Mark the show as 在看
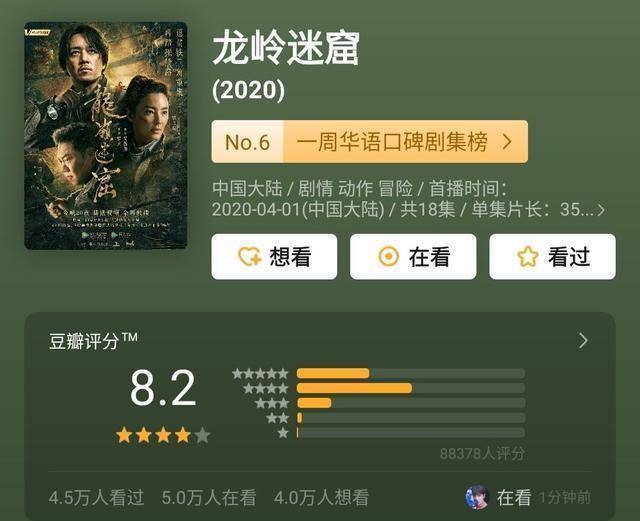The width and height of the screenshot is (640, 521). tap(413, 257)
